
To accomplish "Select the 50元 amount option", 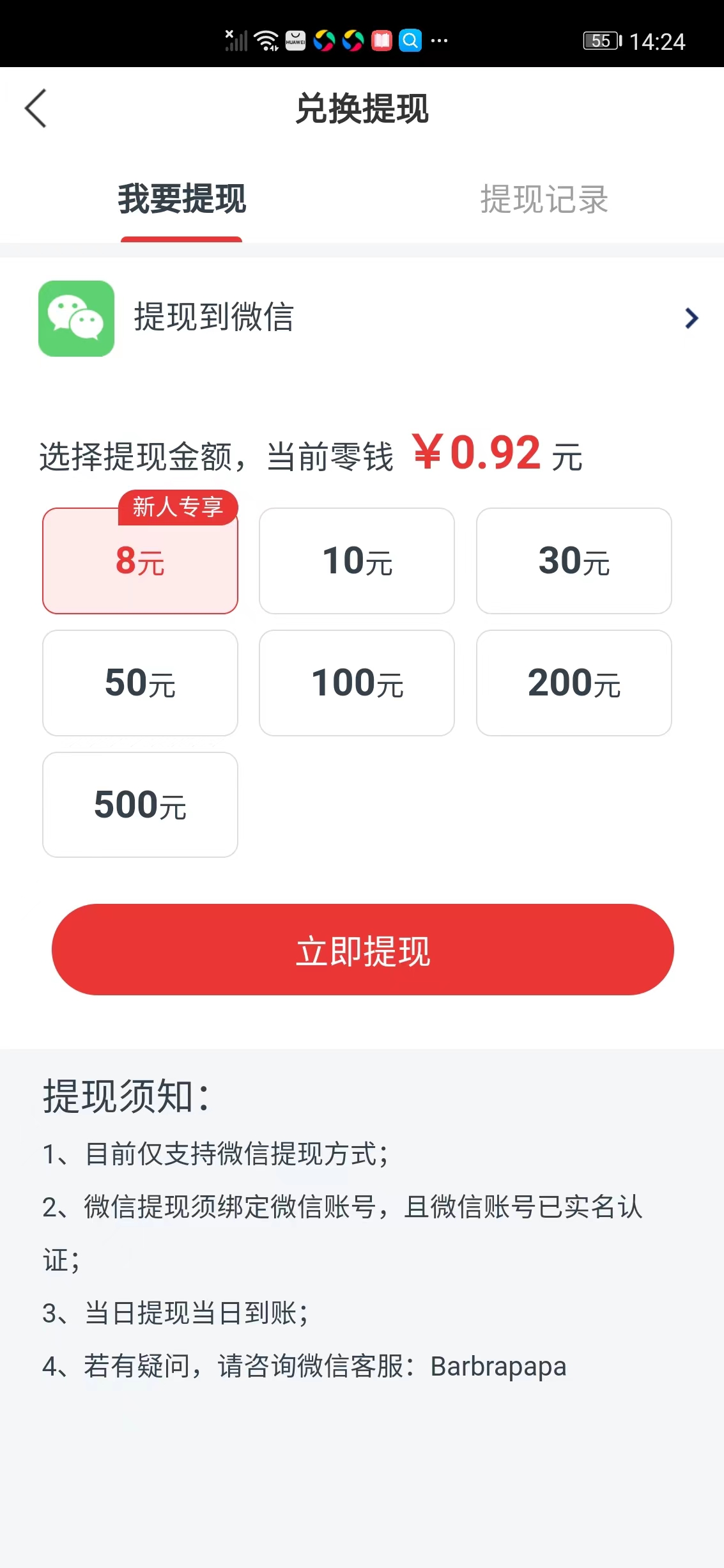I will tap(140, 682).
